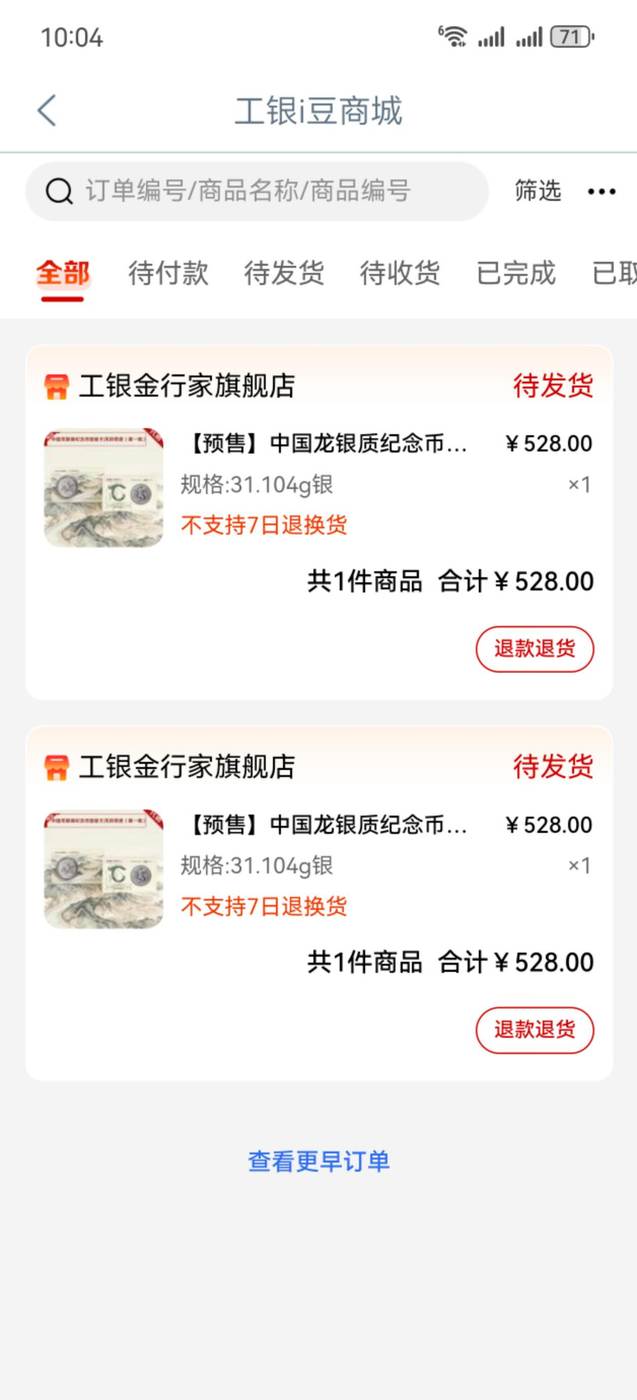This screenshot has width=637, height=1400.
Task: Select the 待发货 tab
Action: [x=284, y=273]
